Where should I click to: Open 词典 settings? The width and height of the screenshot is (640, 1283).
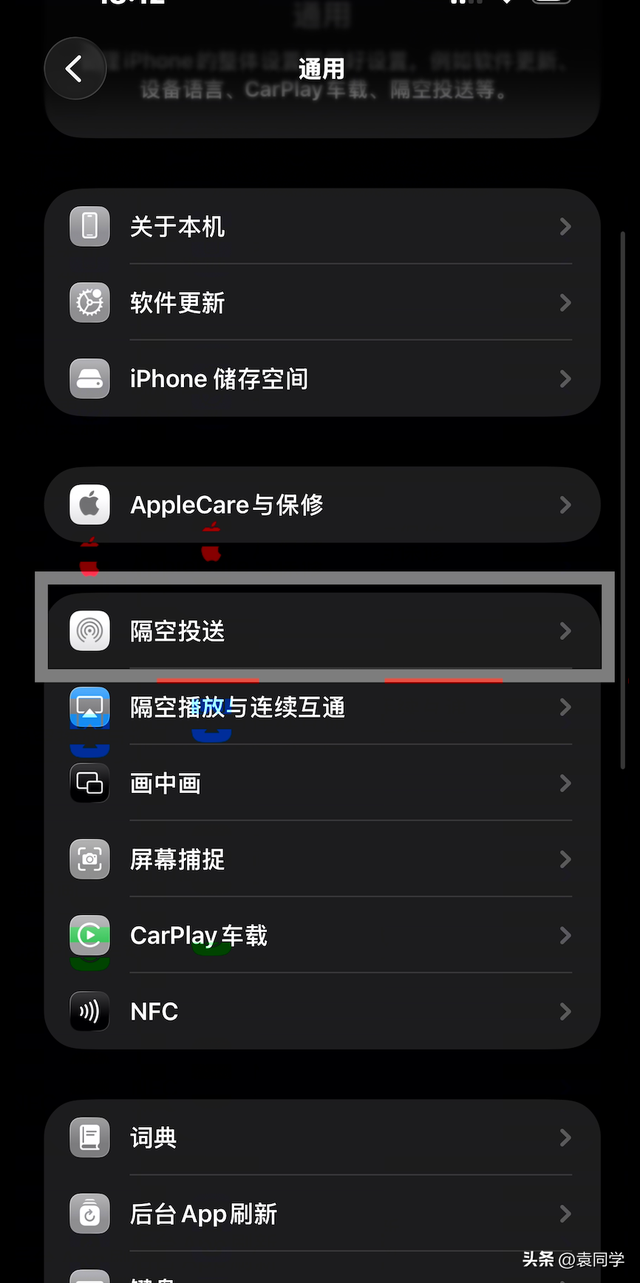pos(320,1138)
